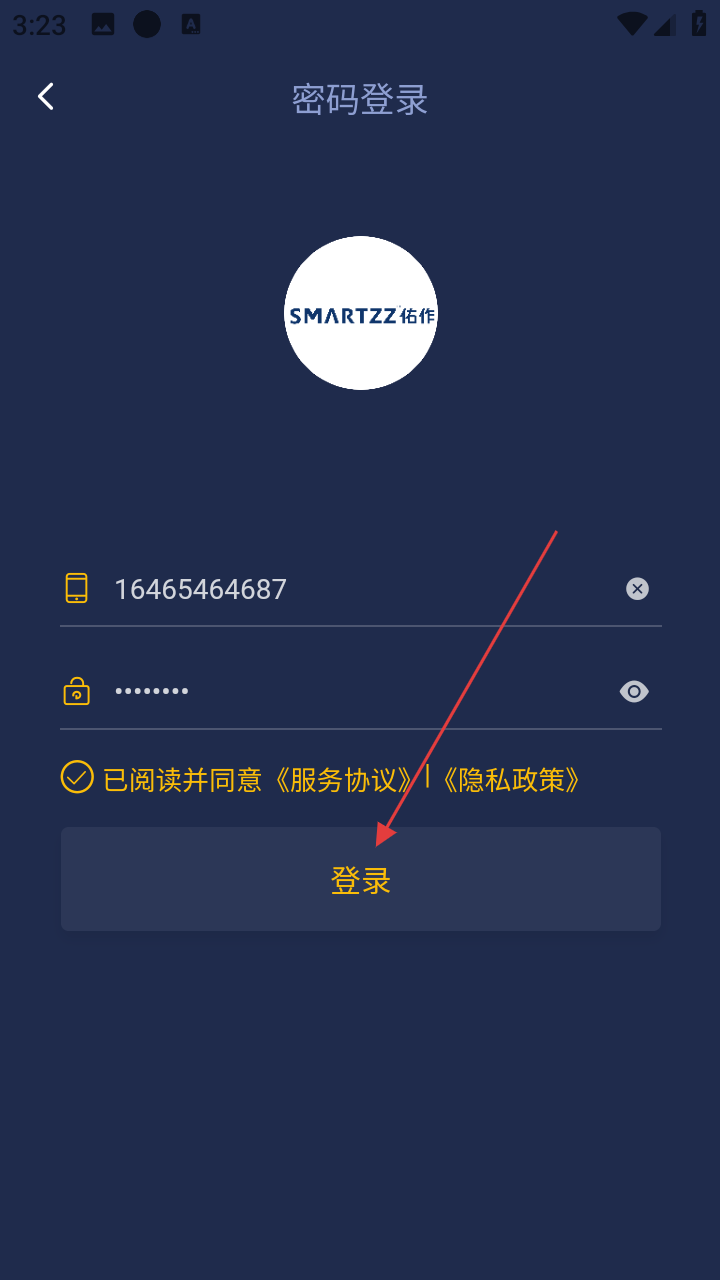
Task: Open the 服务协议 link
Action: (x=343, y=780)
